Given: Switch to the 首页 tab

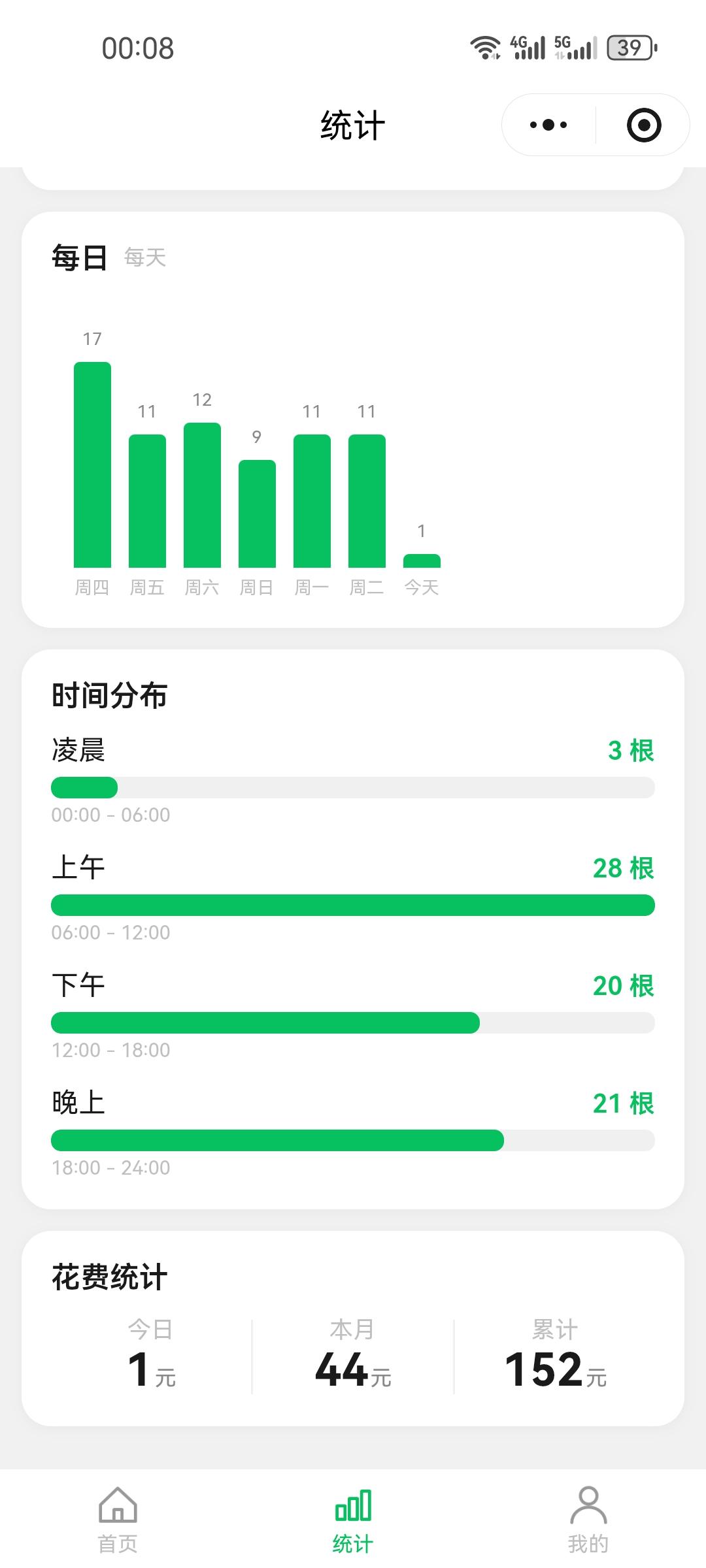Looking at the screenshot, I should [x=118, y=1520].
